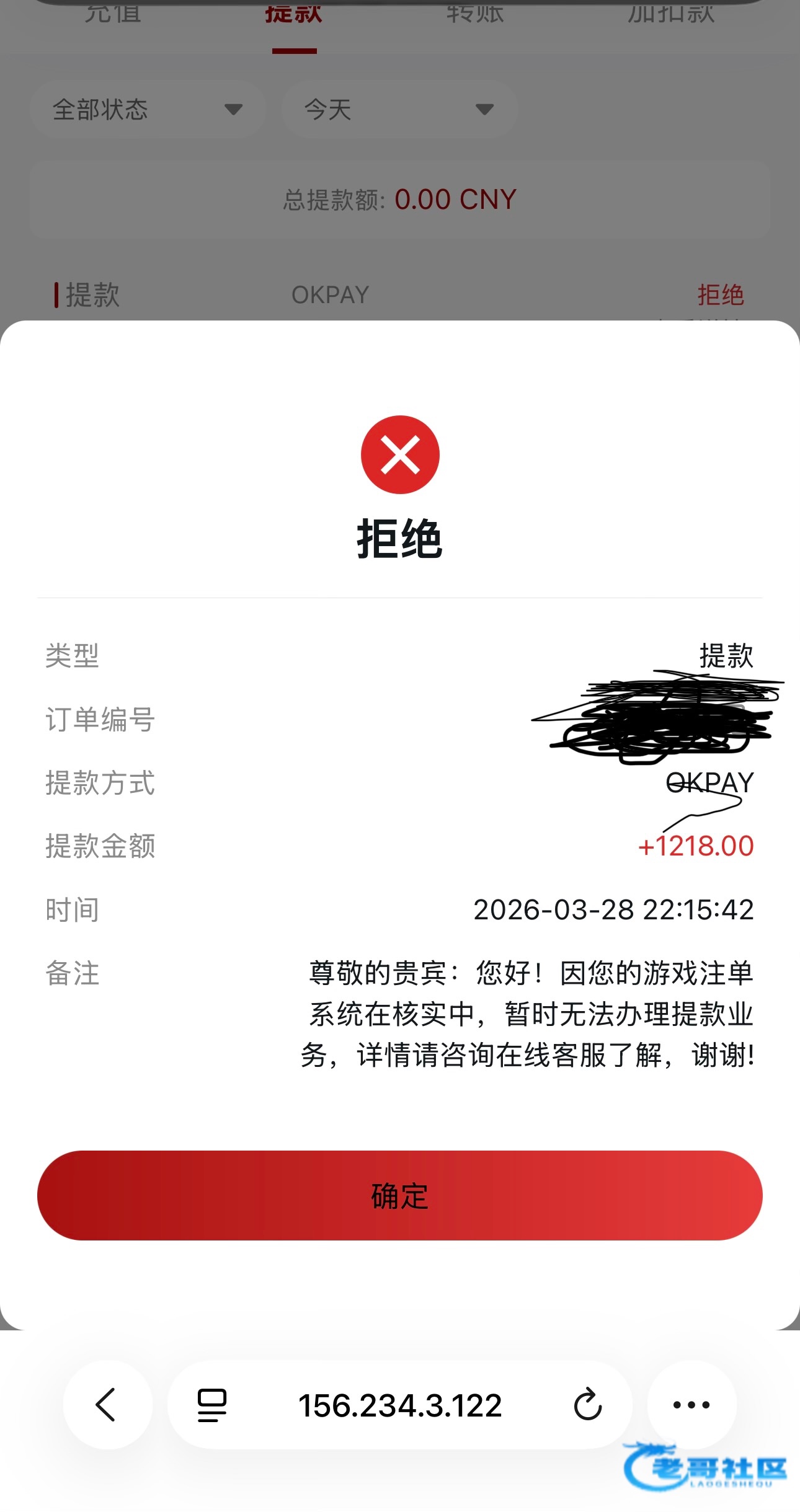The height and width of the screenshot is (1512, 800).
Task: Open the page reader icon beside the address
Action: tap(212, 1405)
